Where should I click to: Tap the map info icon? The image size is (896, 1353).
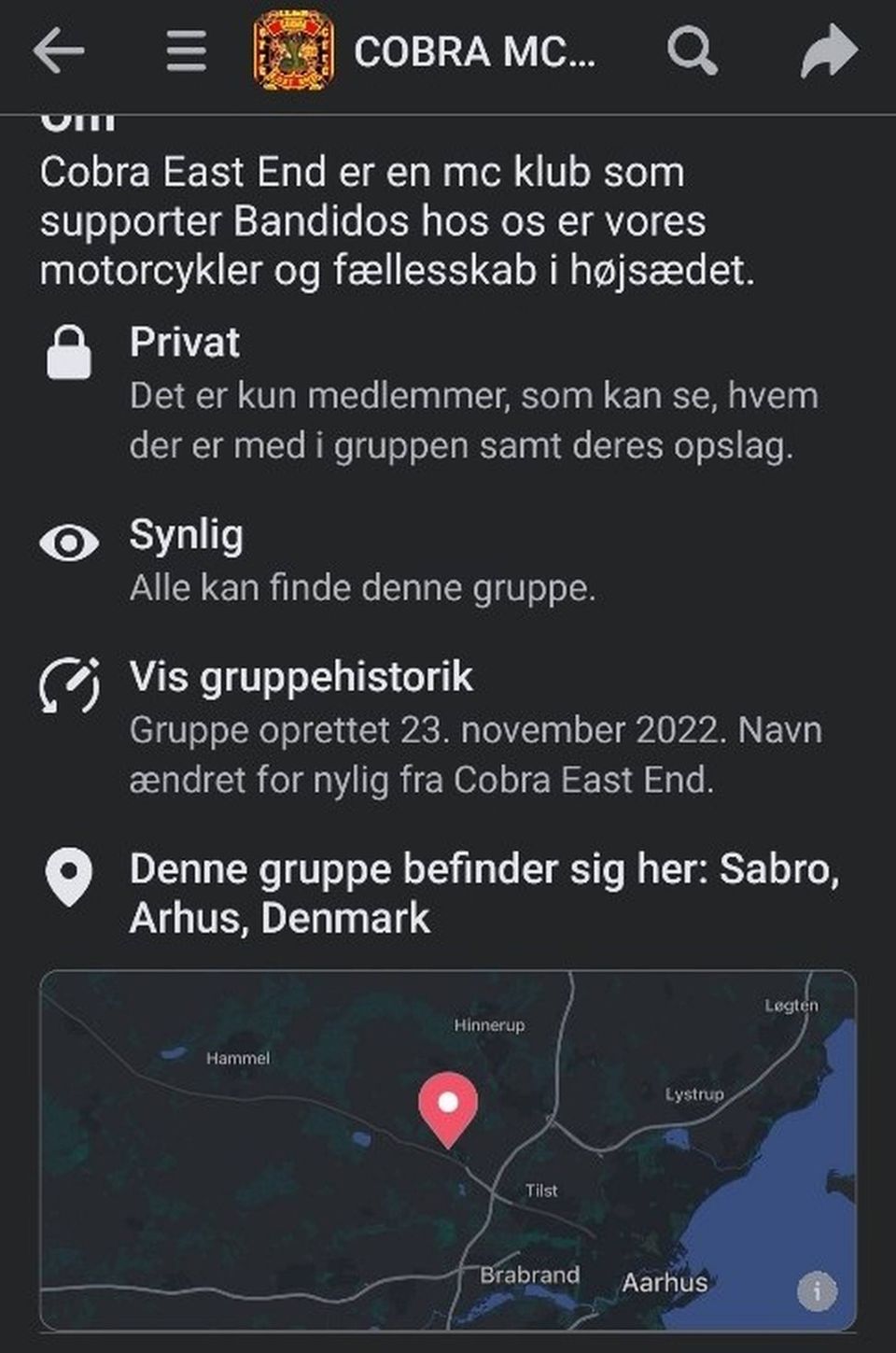817,1291
